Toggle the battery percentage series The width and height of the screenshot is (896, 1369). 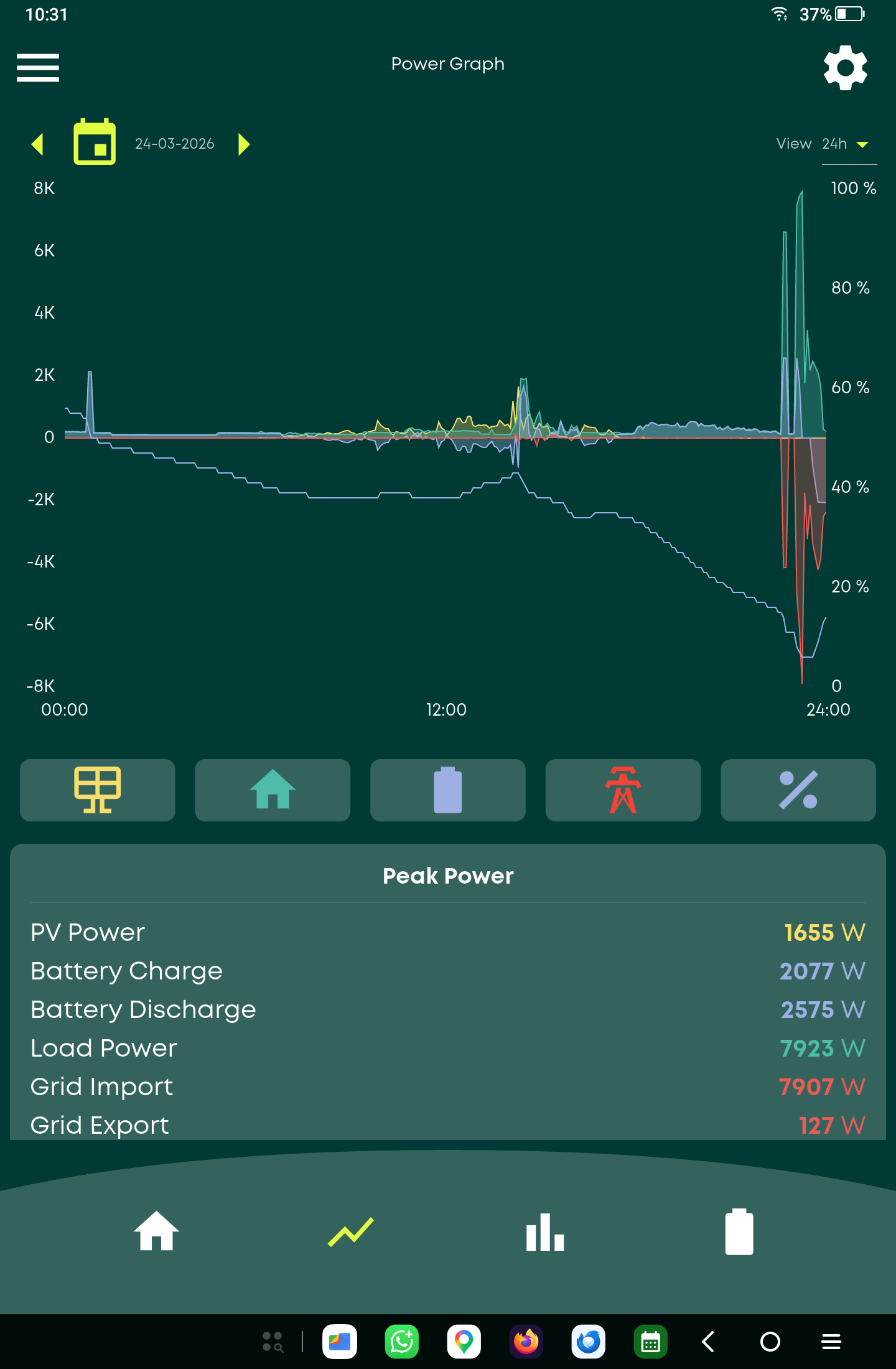(798, 790)
